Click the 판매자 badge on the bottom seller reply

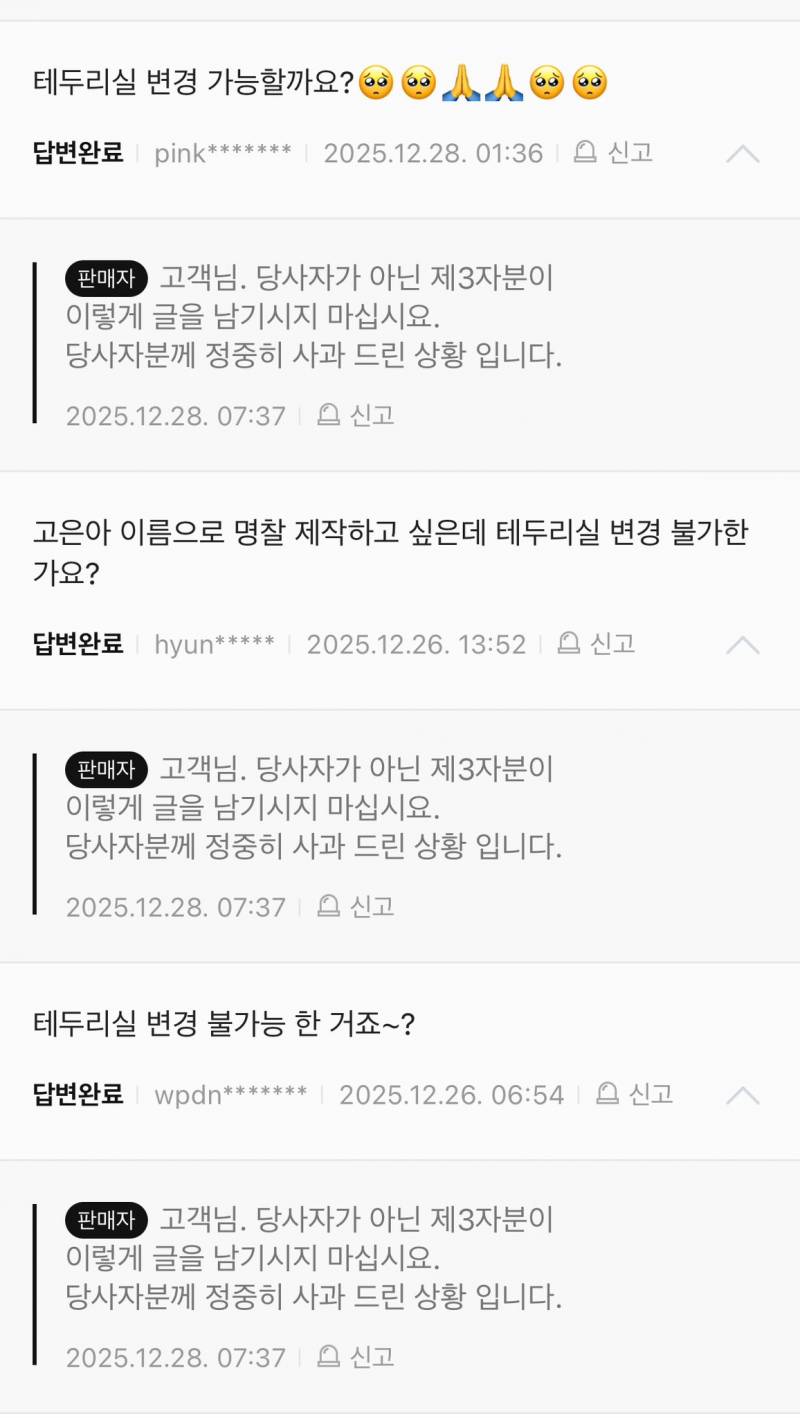pyautogui.click(x=105, y=1219)
